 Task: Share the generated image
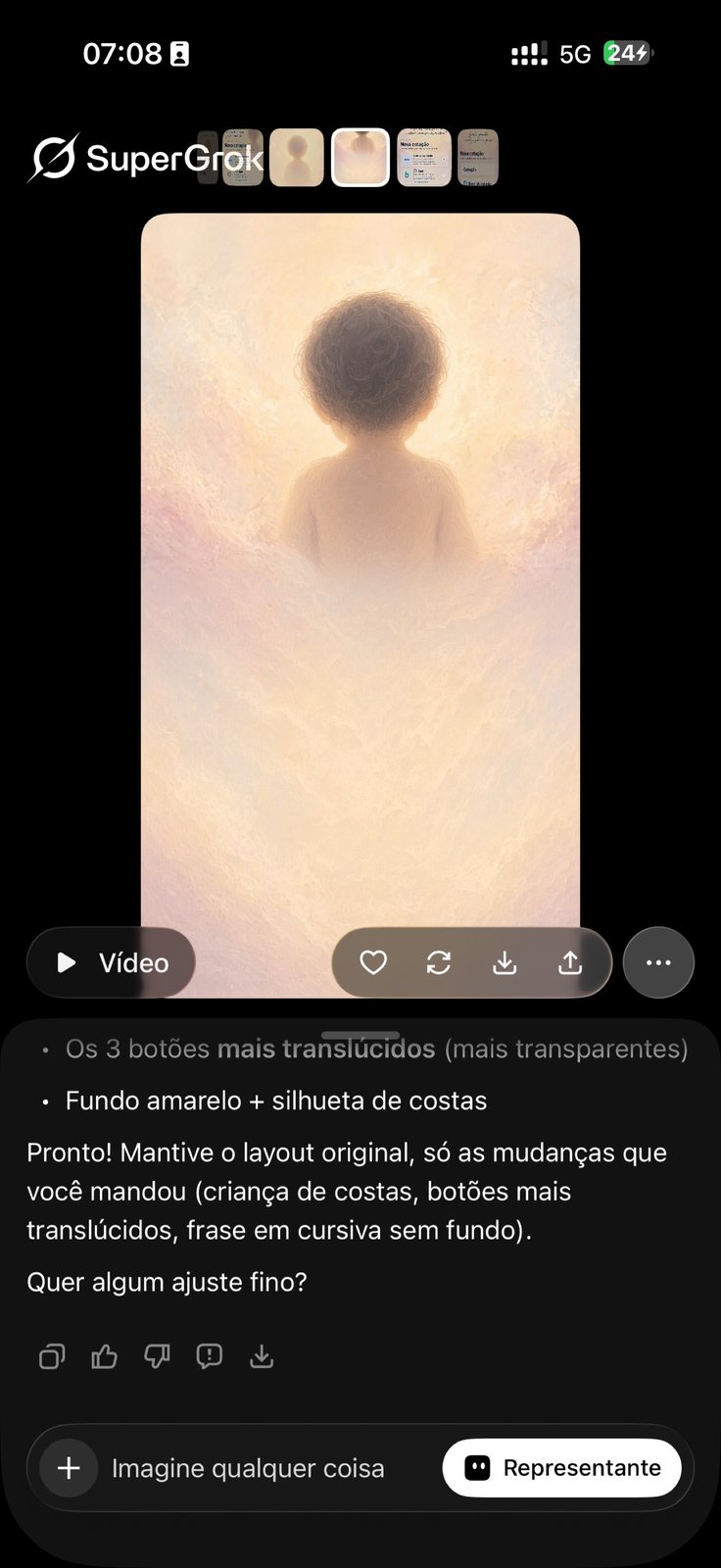click(x=570, y=962)
